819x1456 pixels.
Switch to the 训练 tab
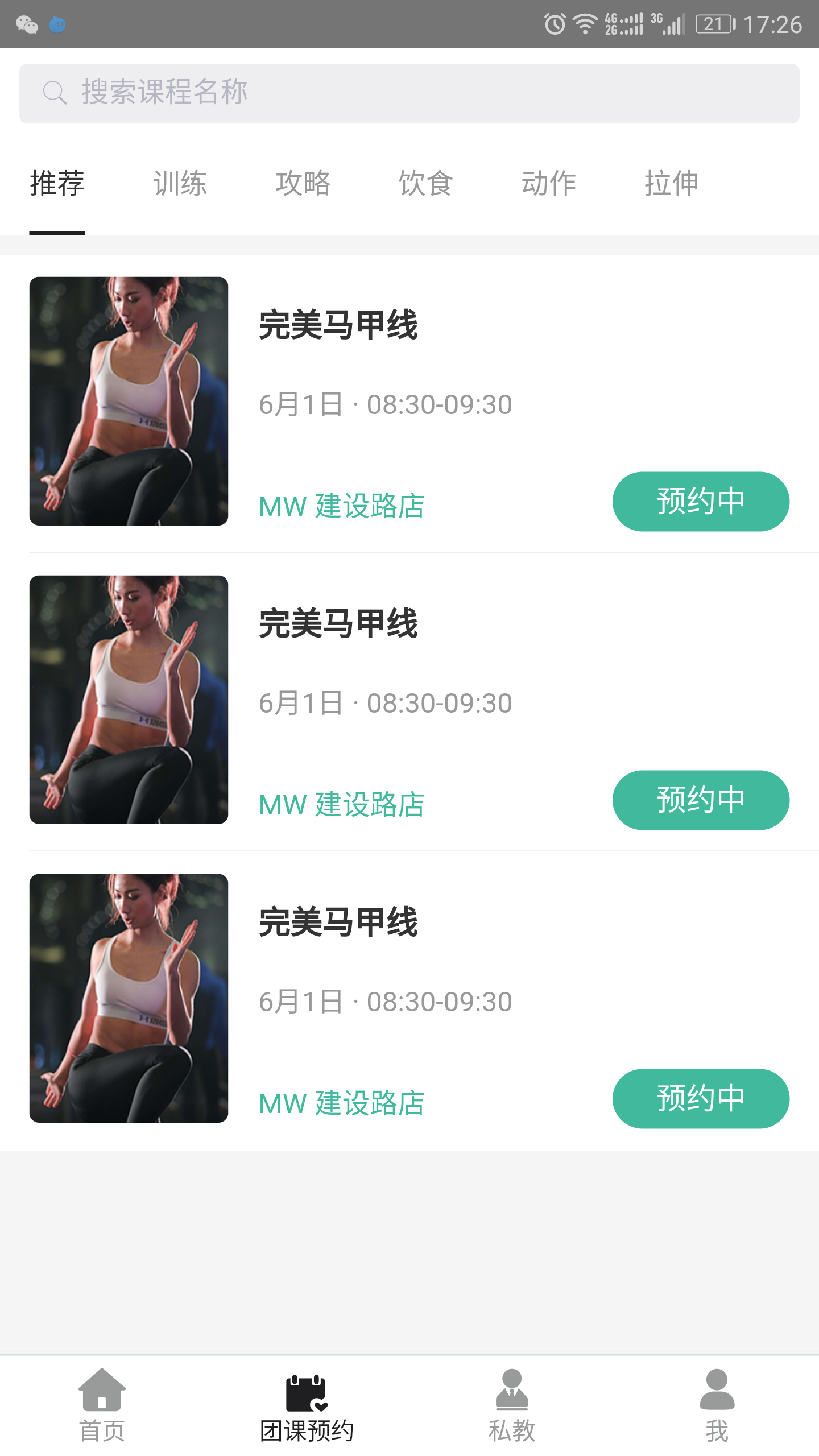[180, 184]
